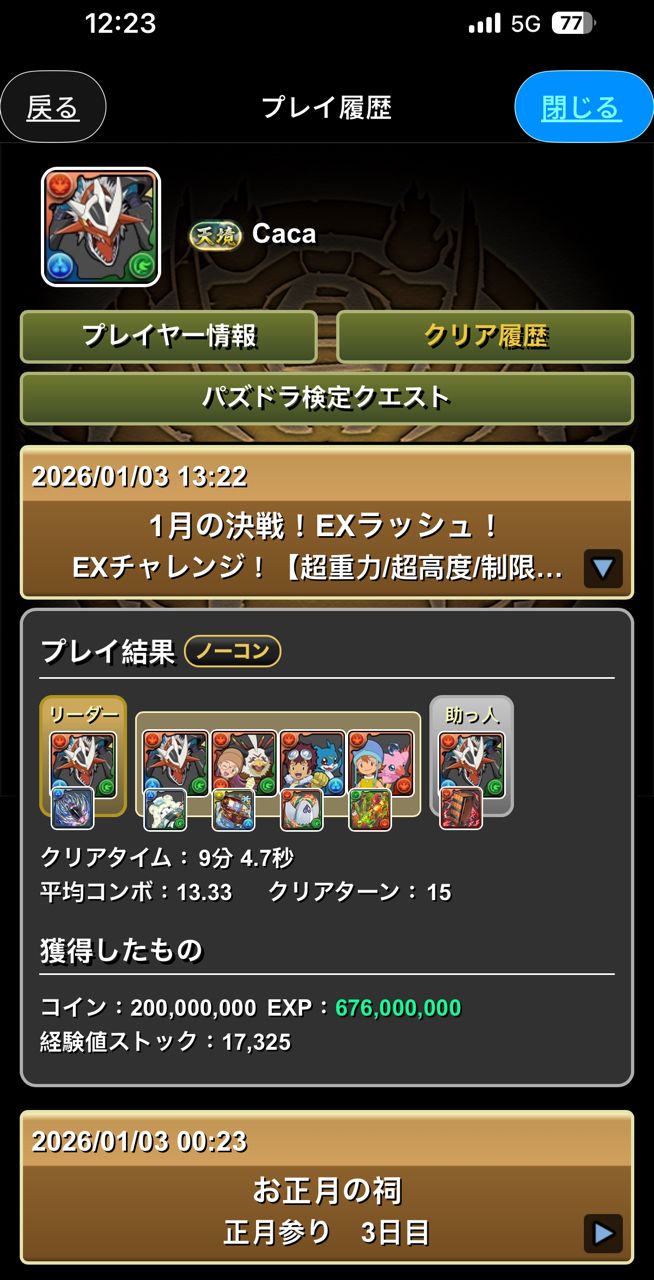The image size is (654, 1280).
Task: Close the play history with 閉じる
Action: 582,108
